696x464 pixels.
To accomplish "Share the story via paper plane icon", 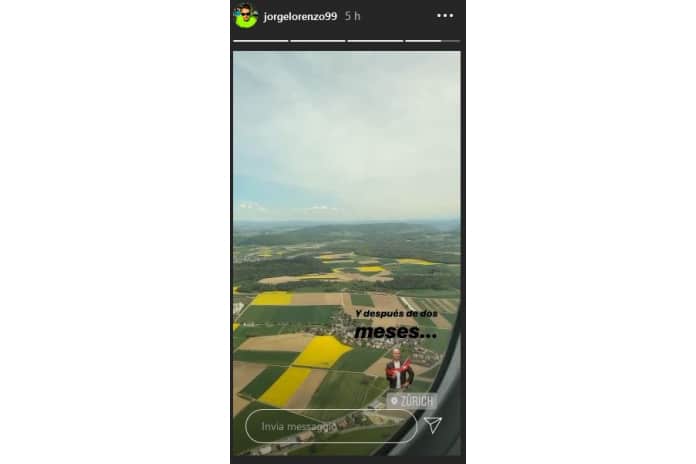I will coord(432,425).
